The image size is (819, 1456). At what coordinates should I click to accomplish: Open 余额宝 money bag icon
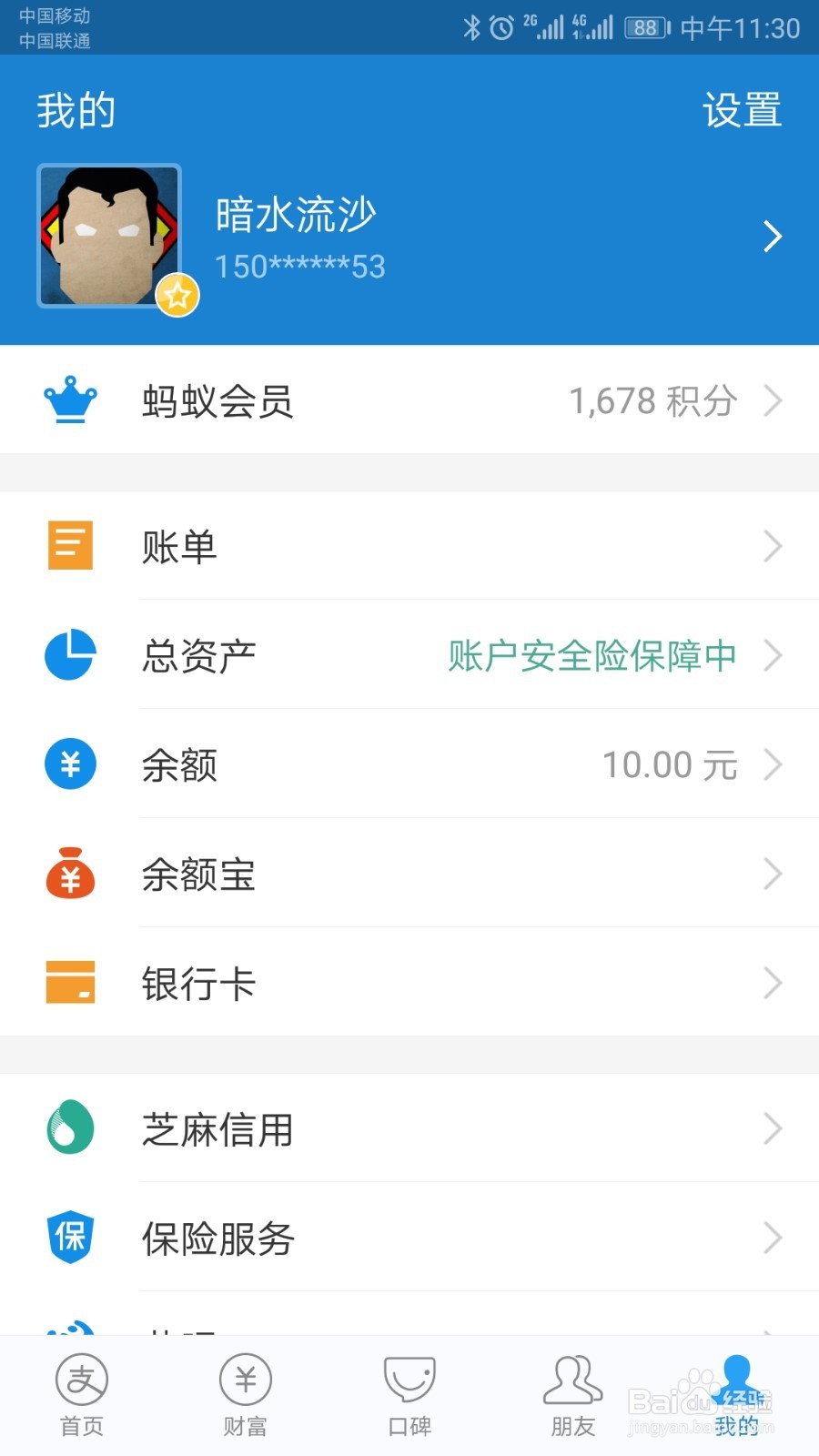click(69, 873)
